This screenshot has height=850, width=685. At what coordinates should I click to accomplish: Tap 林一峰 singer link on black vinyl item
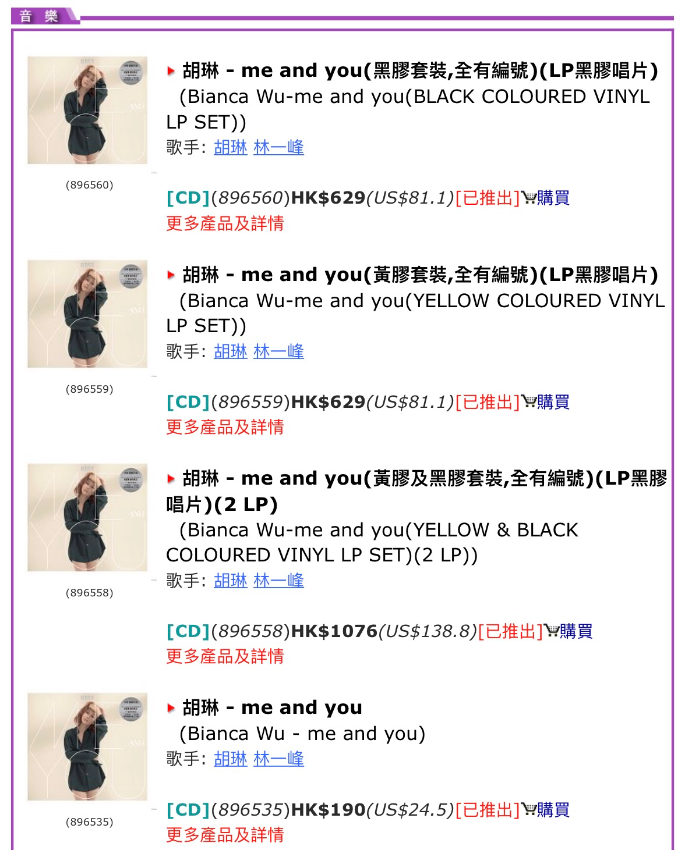(x=279, y=147)
